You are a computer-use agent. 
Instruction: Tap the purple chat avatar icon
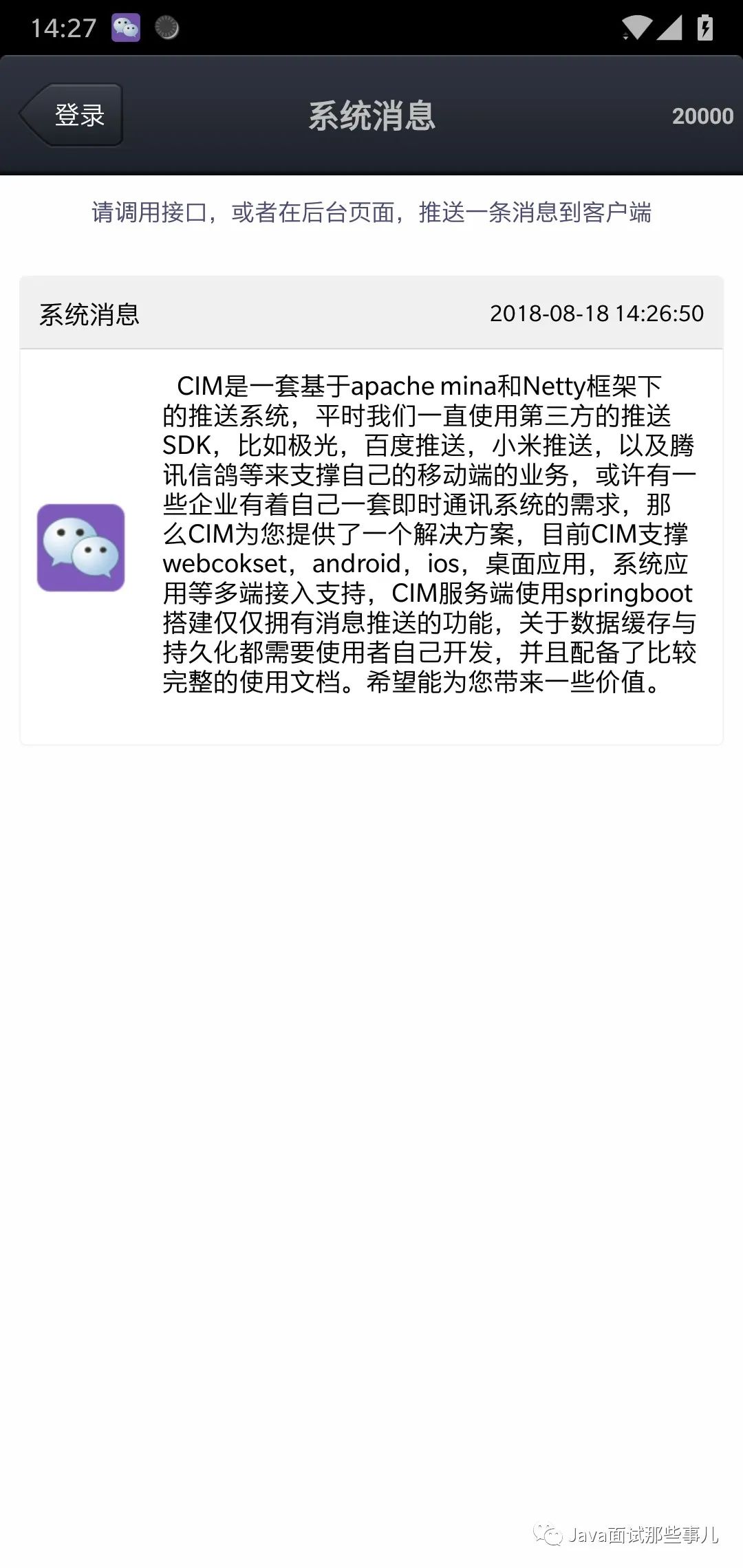click(82, 548)
